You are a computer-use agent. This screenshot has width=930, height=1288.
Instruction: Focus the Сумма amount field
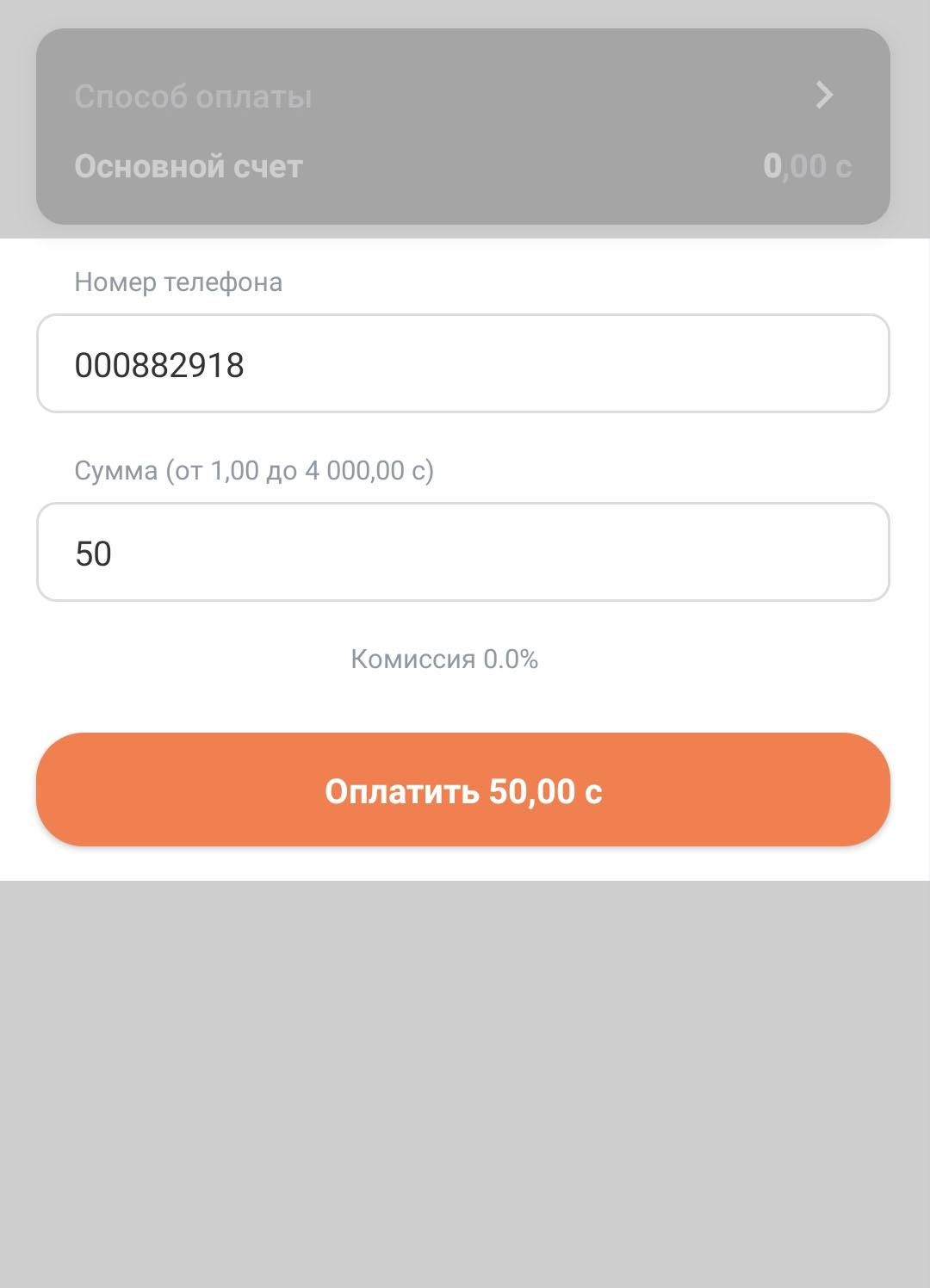[x=462, y=552]
